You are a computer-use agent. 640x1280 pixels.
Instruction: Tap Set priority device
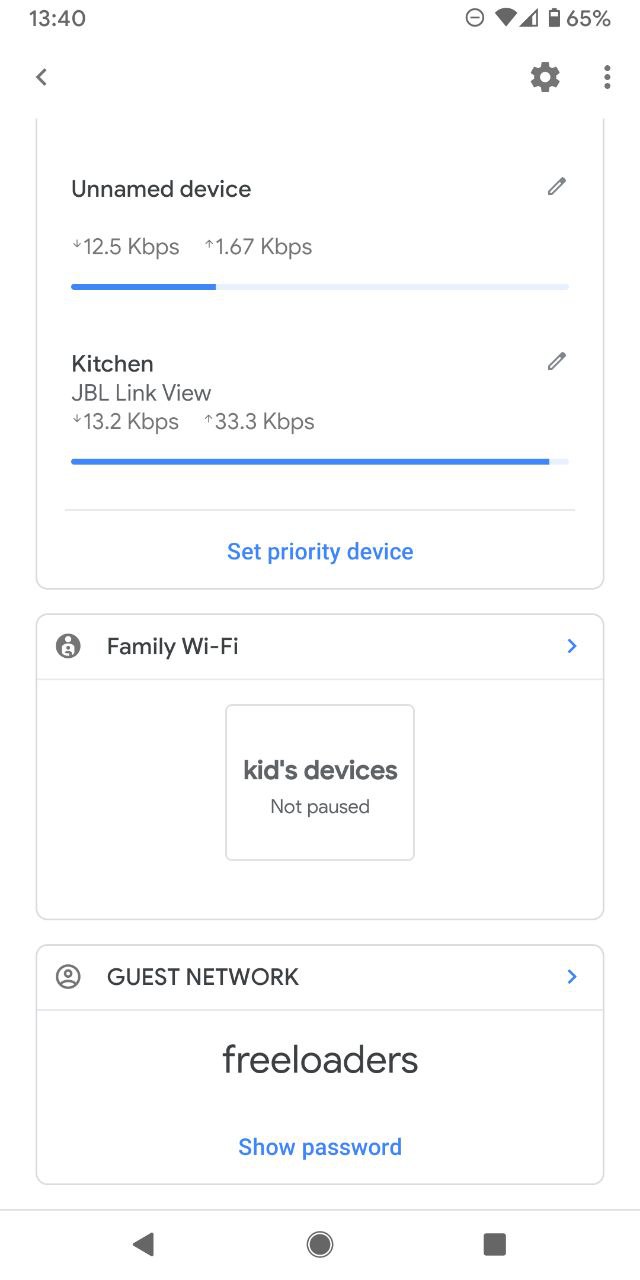(x=320, y=551)
